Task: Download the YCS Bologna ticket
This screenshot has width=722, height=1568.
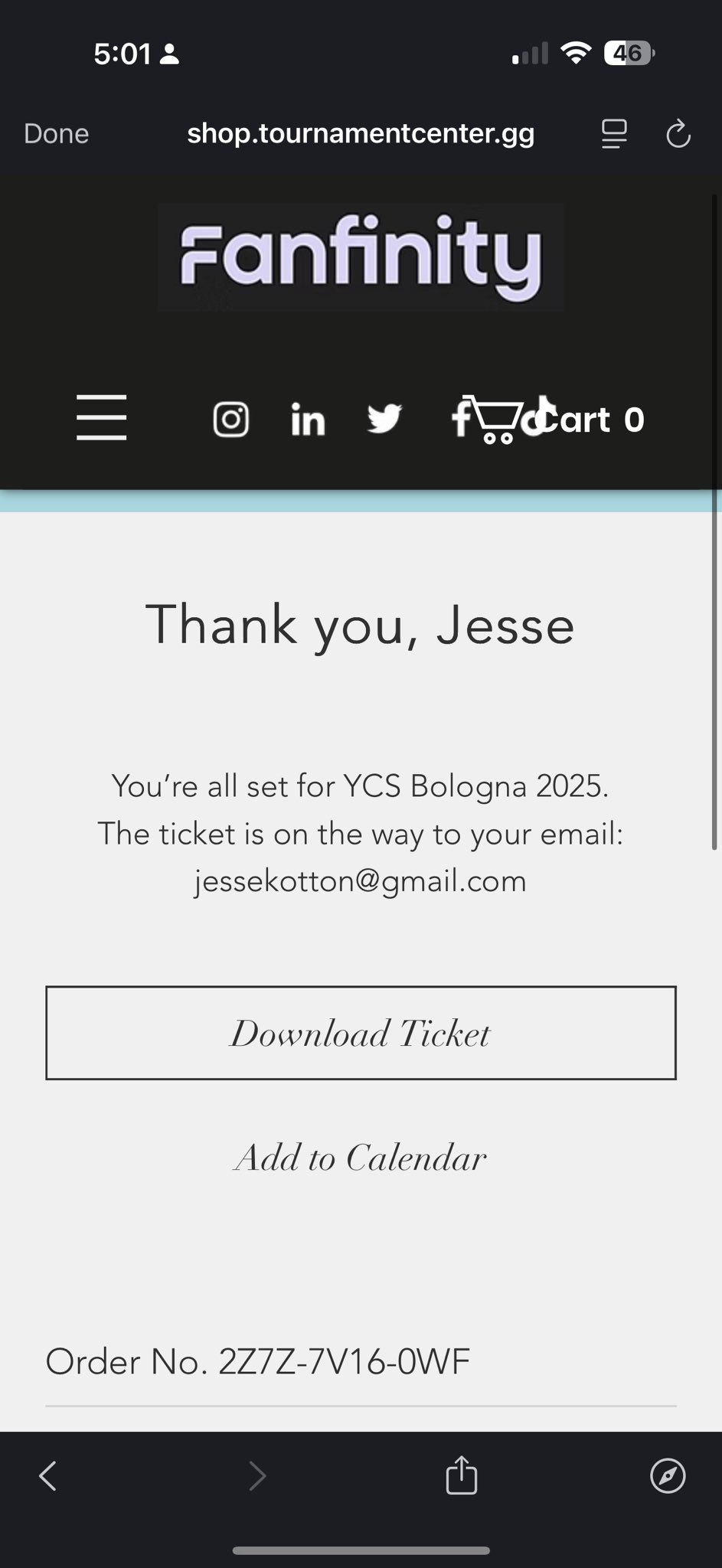Action: pyautogui.click(x=361, y=1033)
